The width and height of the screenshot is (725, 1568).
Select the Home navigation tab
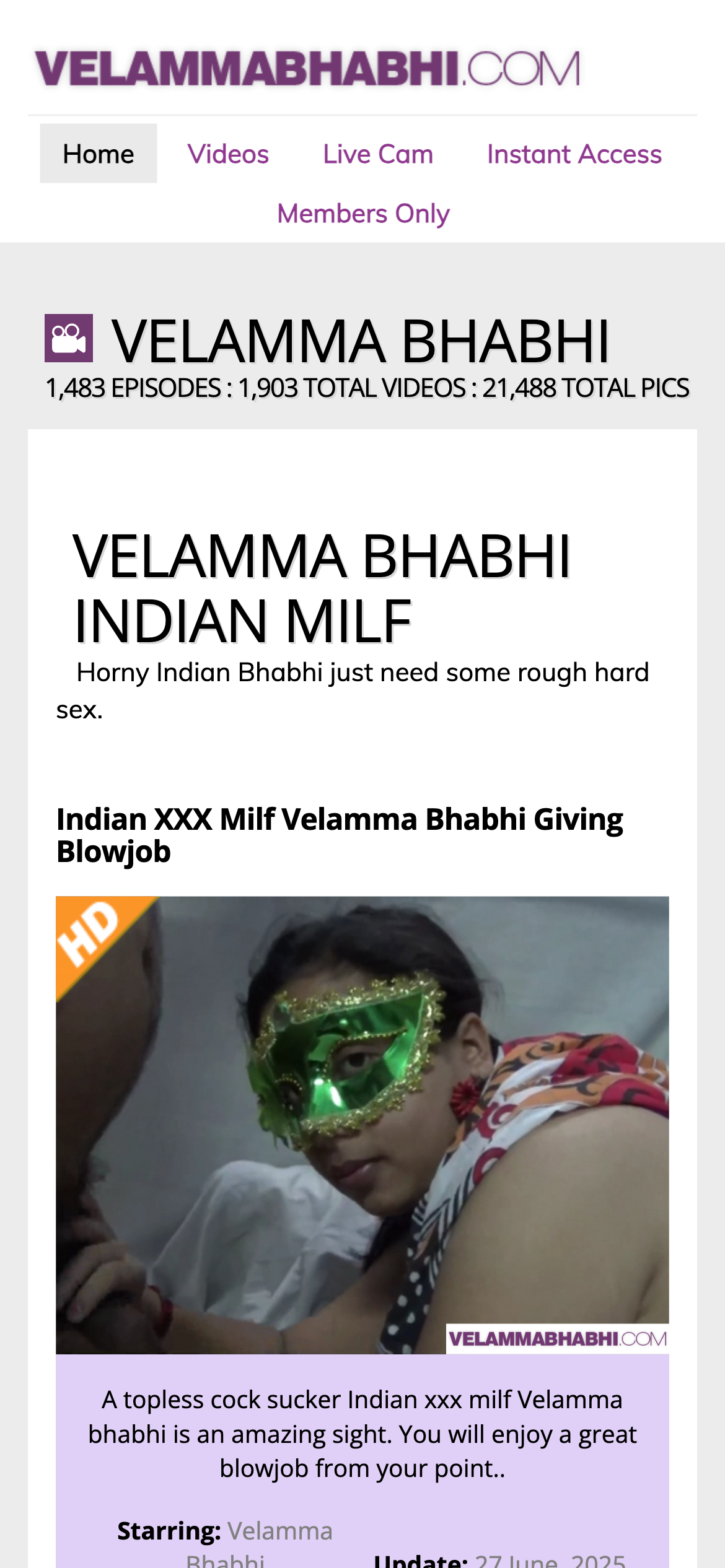pos(98,154)
